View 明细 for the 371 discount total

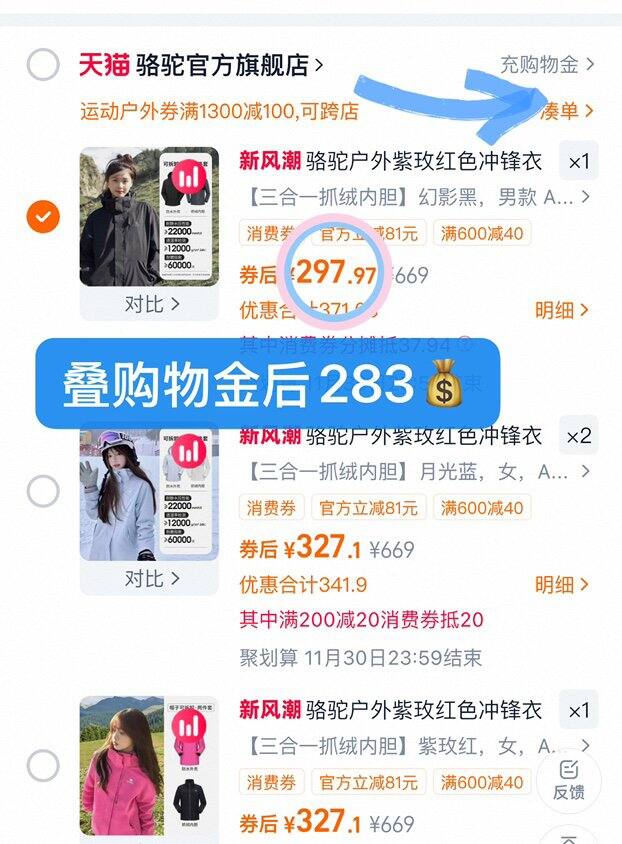561,310
